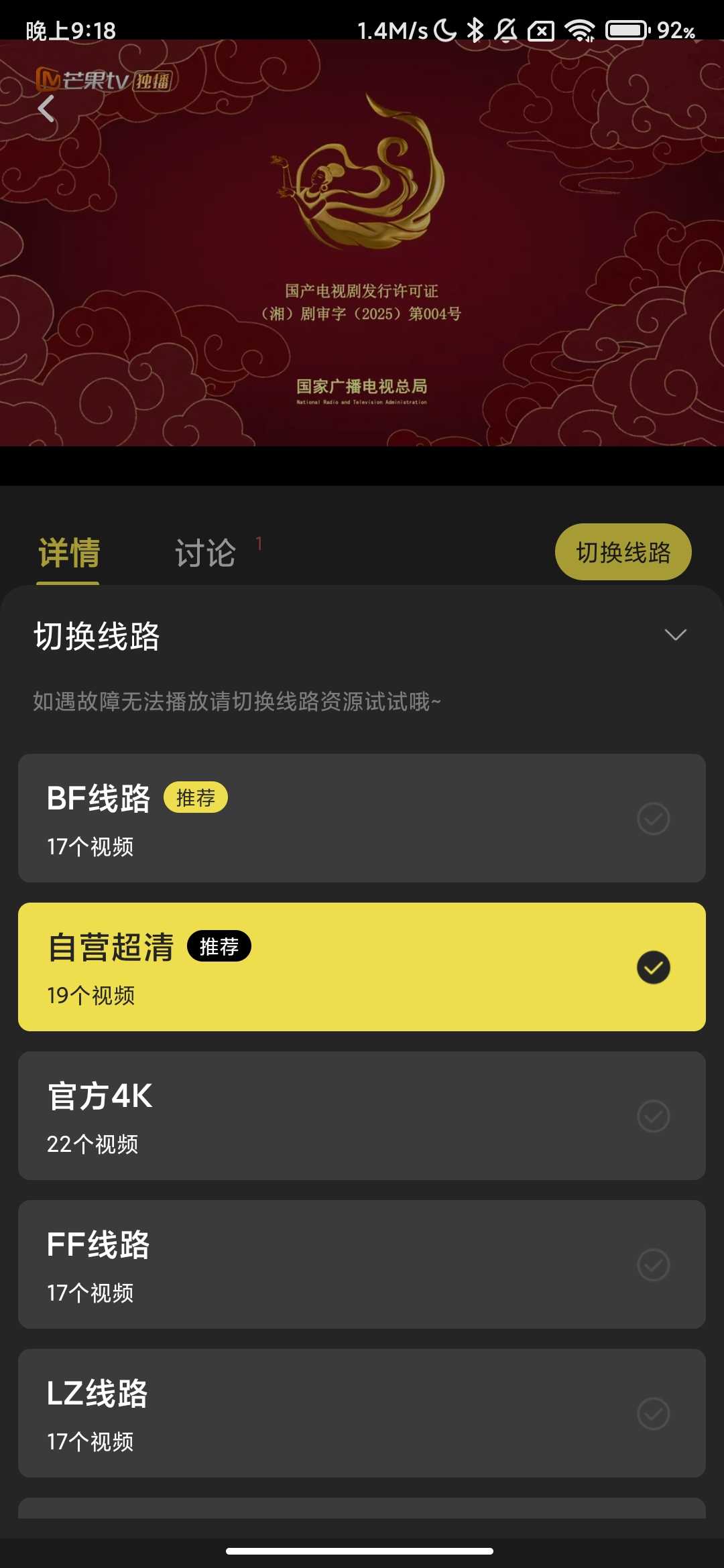The width and height of the screenshot is (724, 1568).
Task: Choose the 自营超清 line
Action: click(x=362, y=967)
